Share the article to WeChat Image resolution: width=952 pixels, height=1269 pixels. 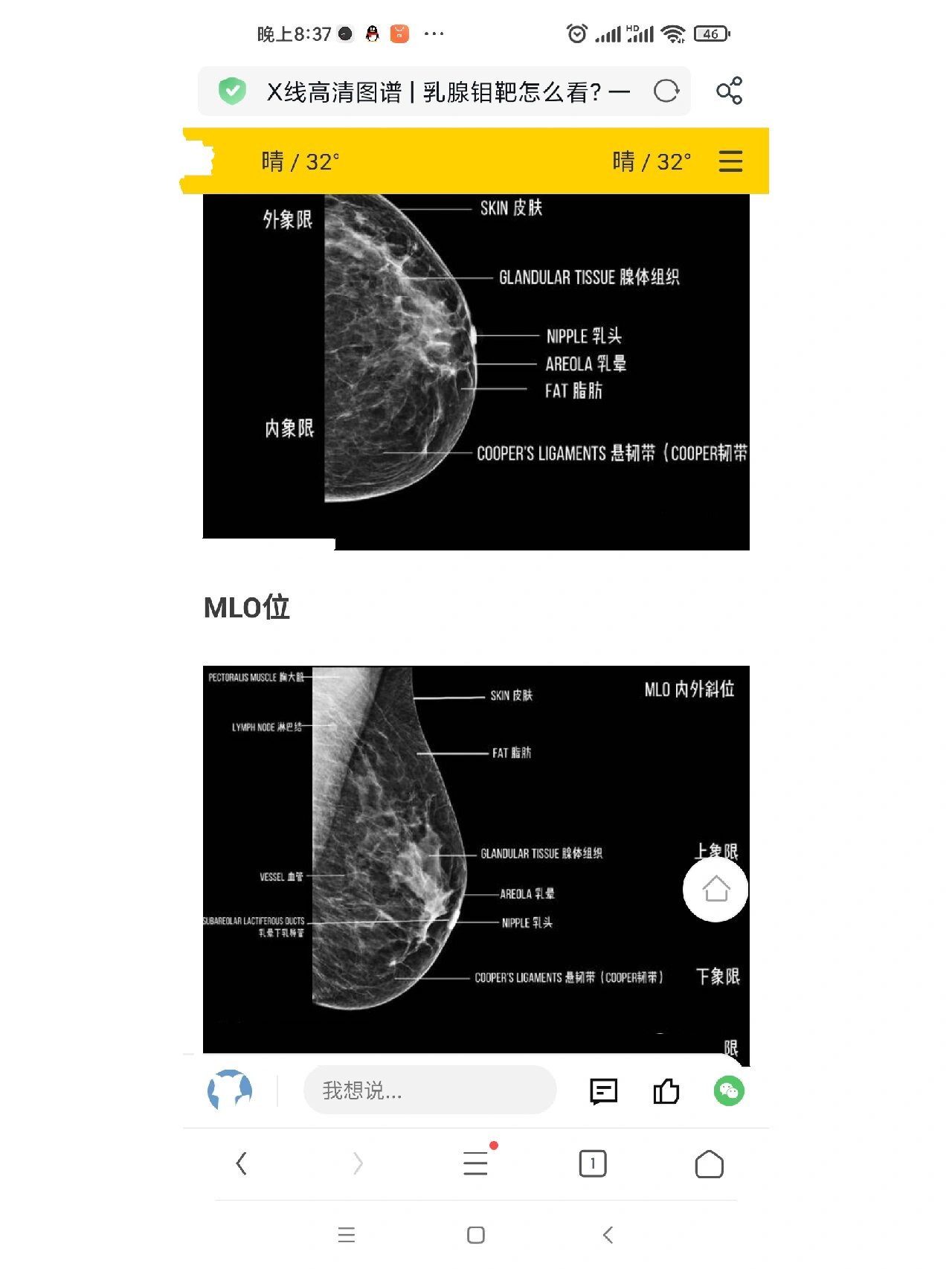(729, 1091)
